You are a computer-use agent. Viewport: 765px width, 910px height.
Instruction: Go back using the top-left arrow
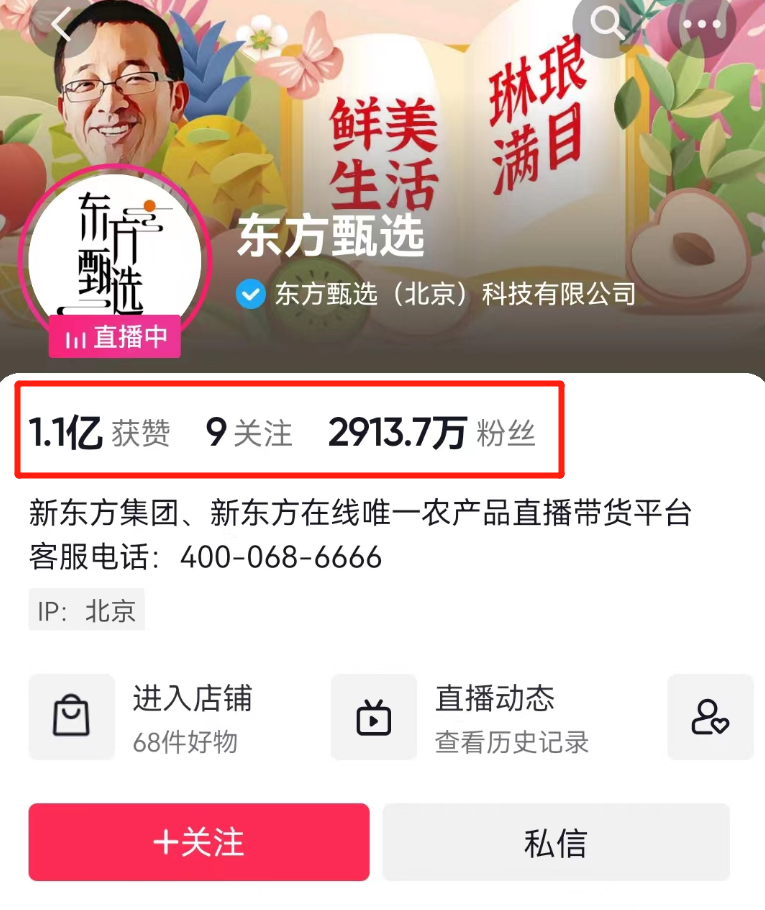pyautogui.click(x=62, y=22)
